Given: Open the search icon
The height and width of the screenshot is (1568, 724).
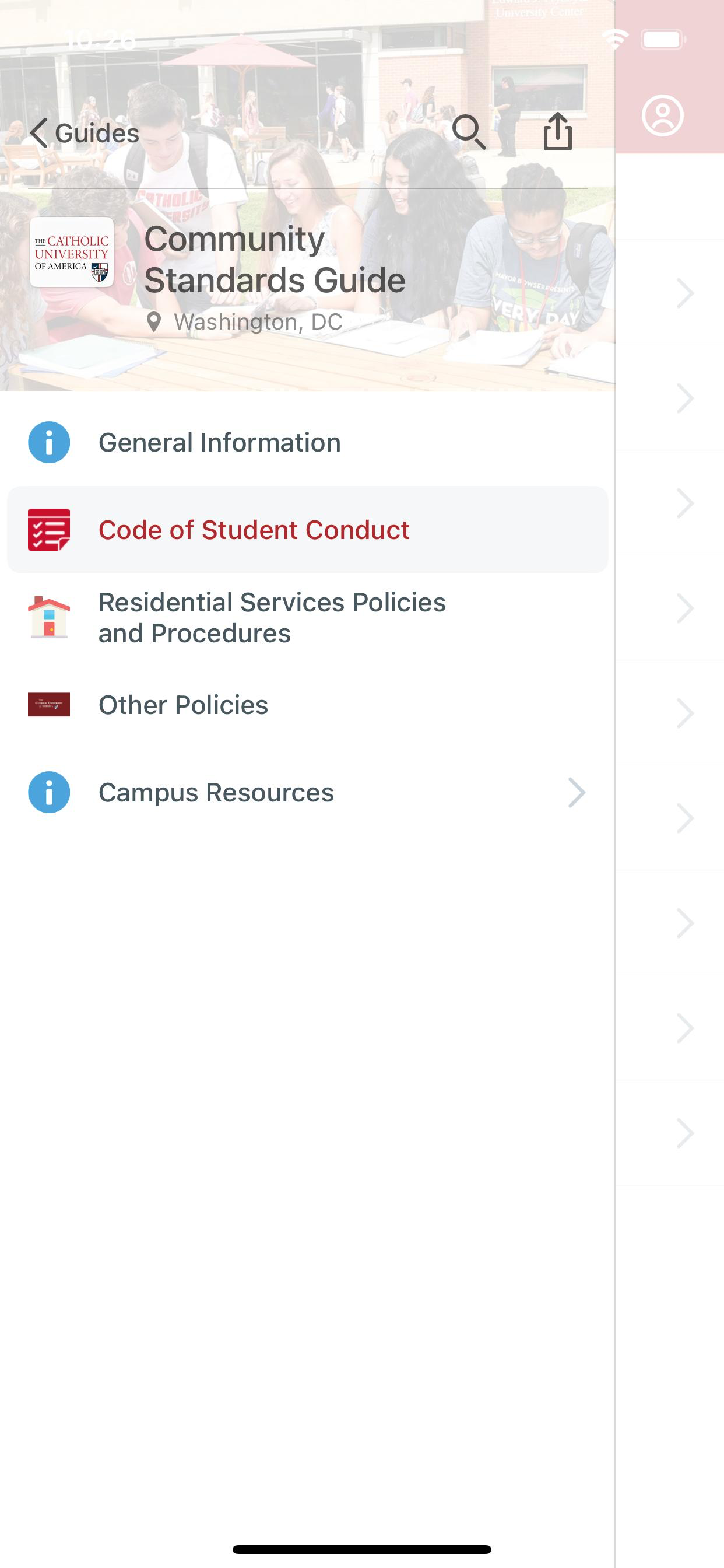Looking at the screenshot, I should click(469, 132).
